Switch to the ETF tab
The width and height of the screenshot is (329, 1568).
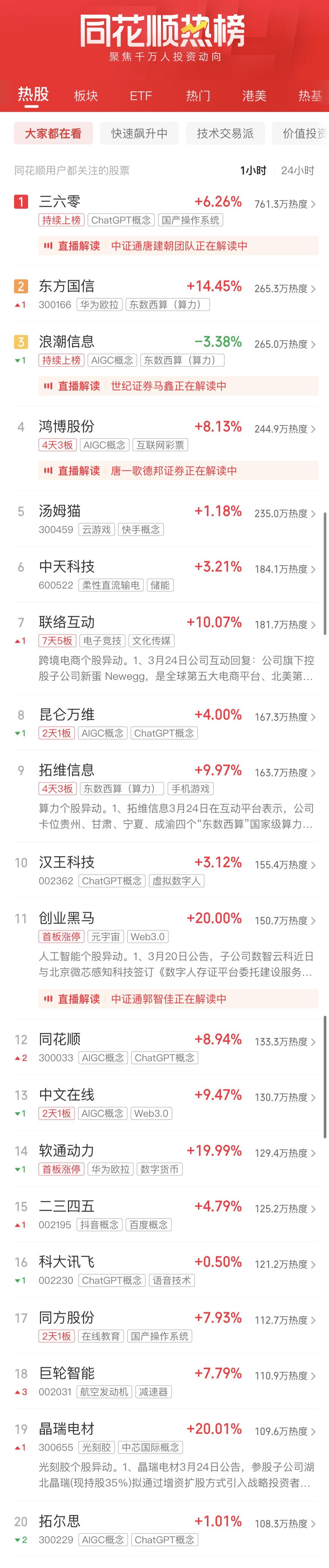140,96
